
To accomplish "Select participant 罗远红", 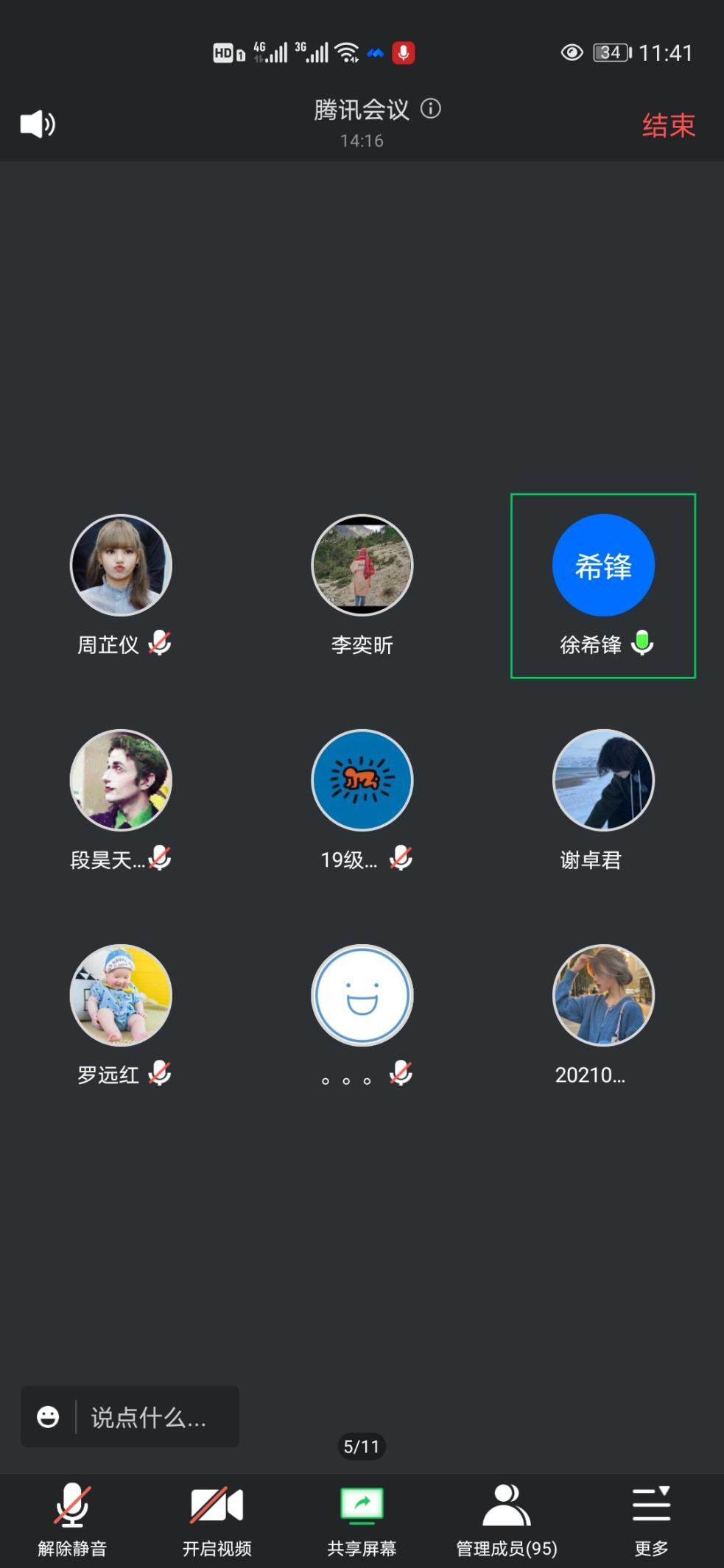I will 121,996.
